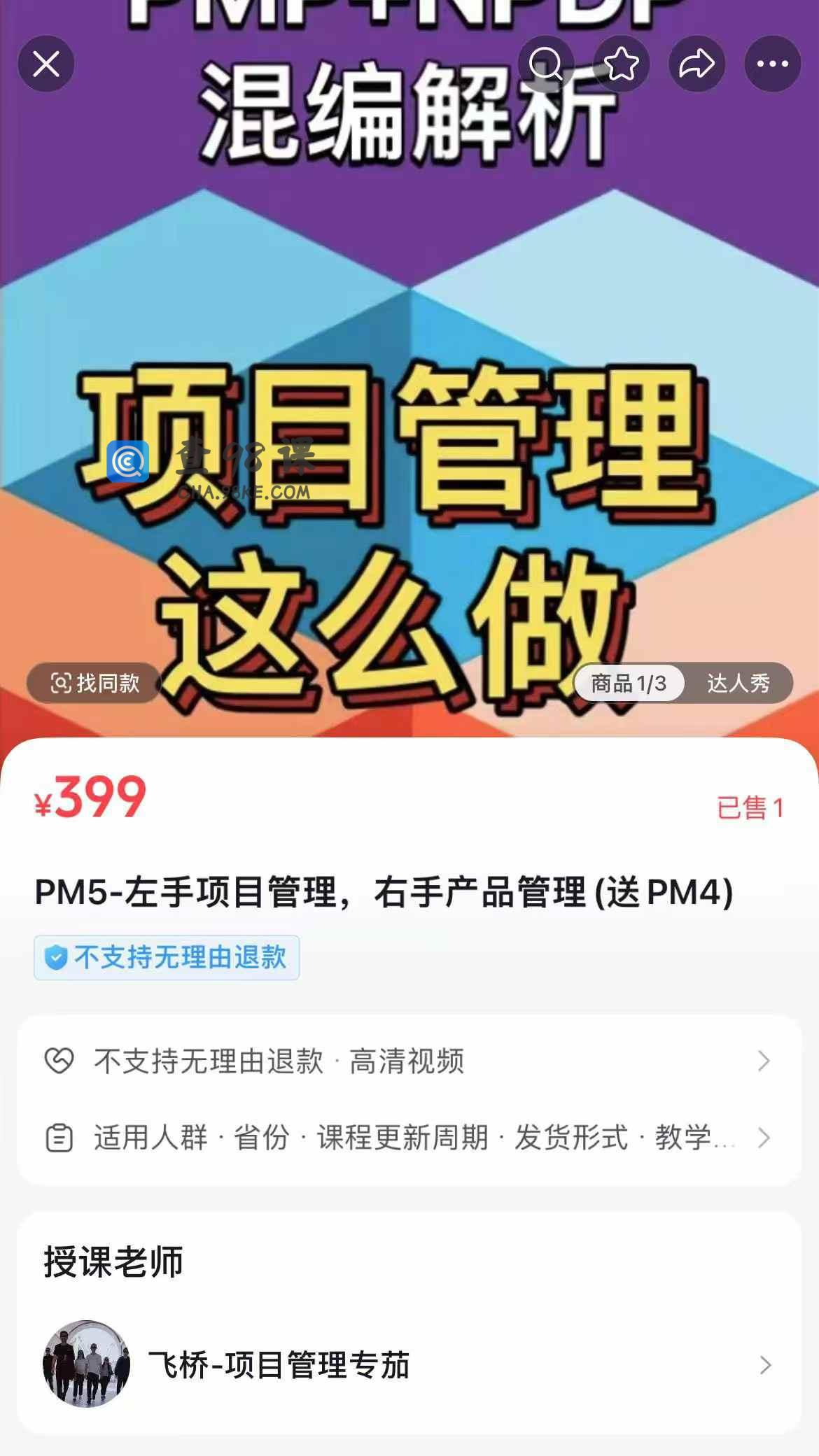Switch to the 达人秀 tab
This screenshot has width=819, height=1456.
pyautogui.click(x=738, y=683)
